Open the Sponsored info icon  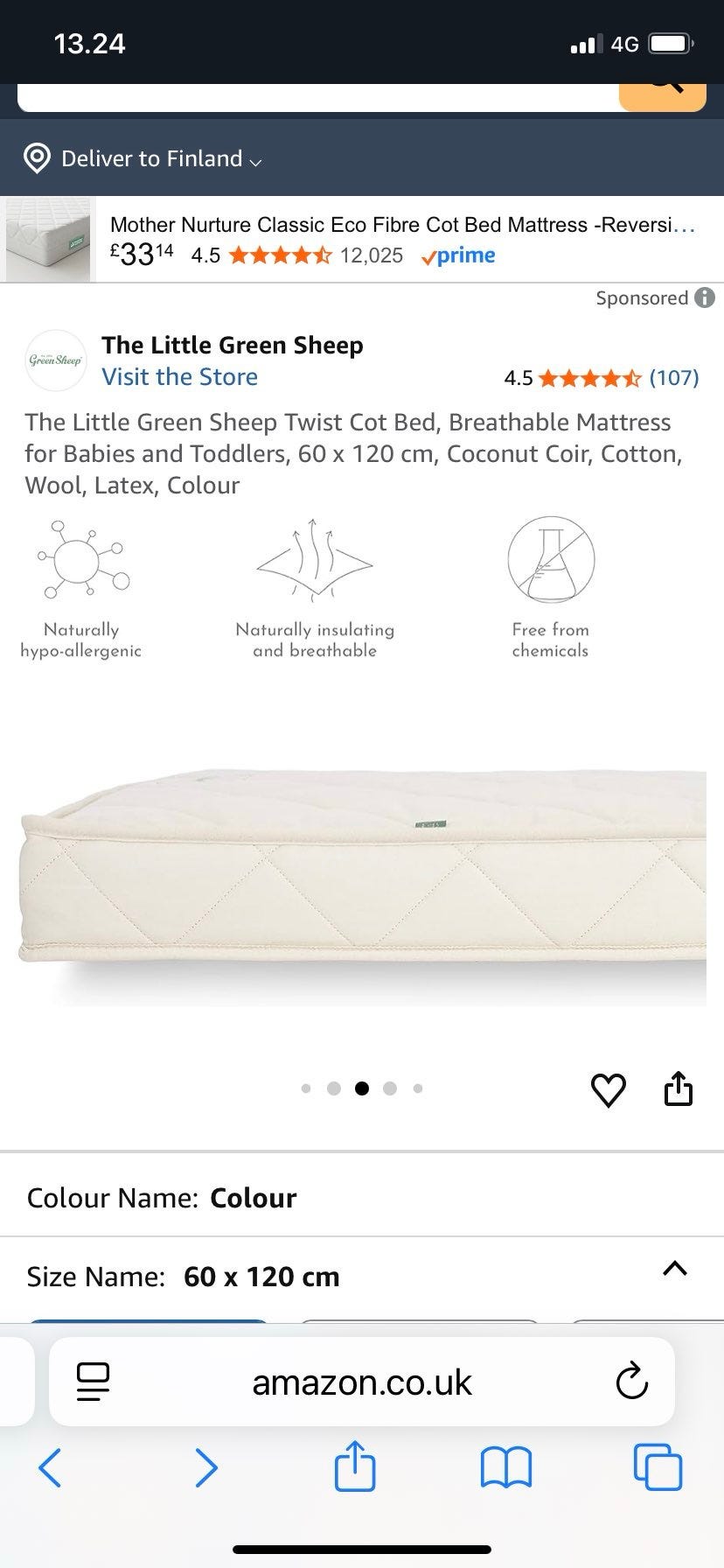pos(704,298)
